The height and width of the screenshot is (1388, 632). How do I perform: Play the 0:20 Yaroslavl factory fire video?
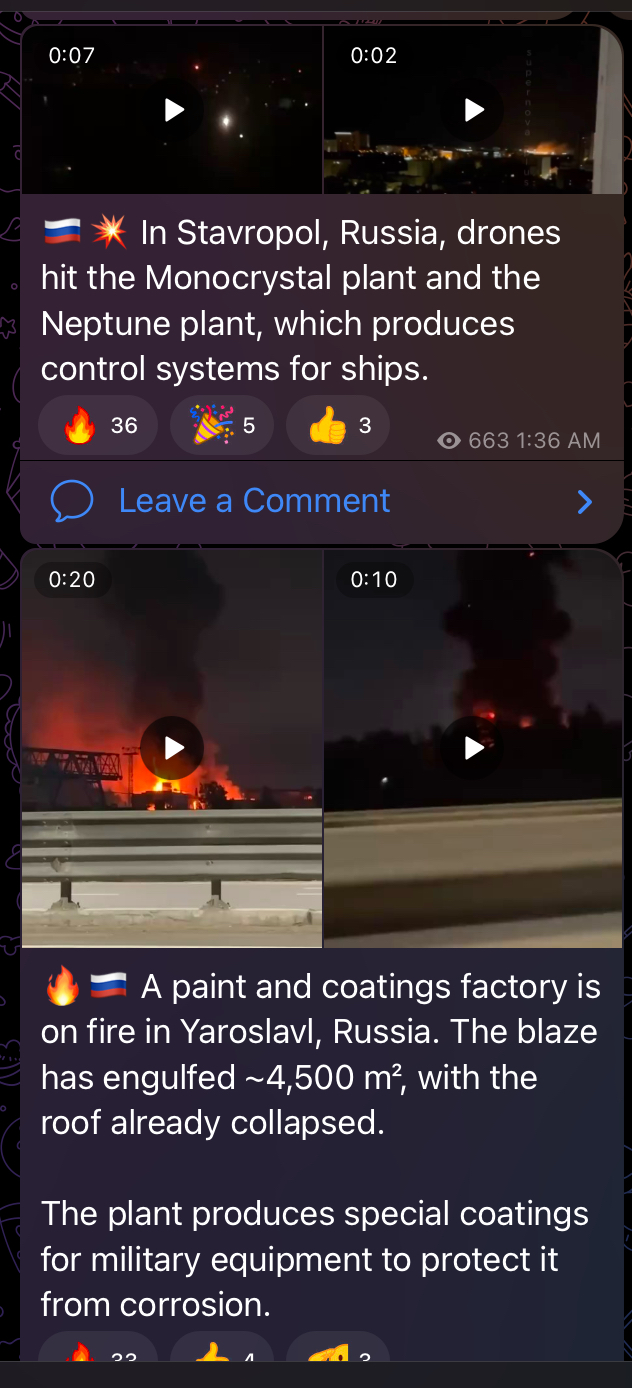[172, 748]
